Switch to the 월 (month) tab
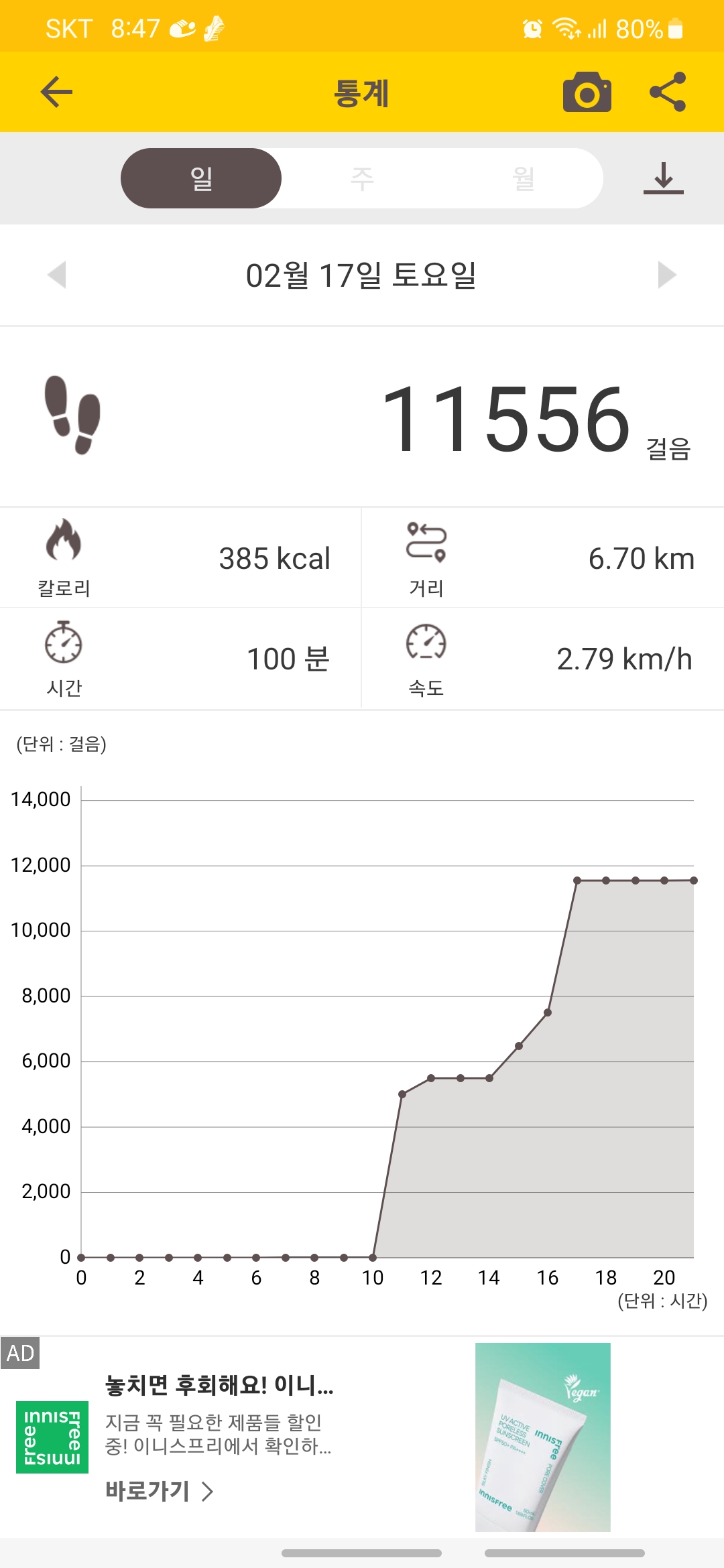 [523, 178]
